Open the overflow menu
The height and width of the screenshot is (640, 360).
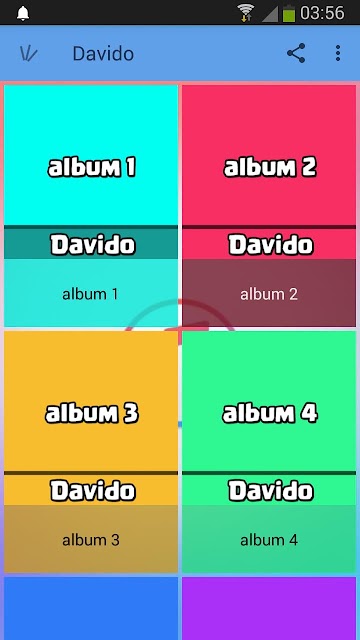338,53
